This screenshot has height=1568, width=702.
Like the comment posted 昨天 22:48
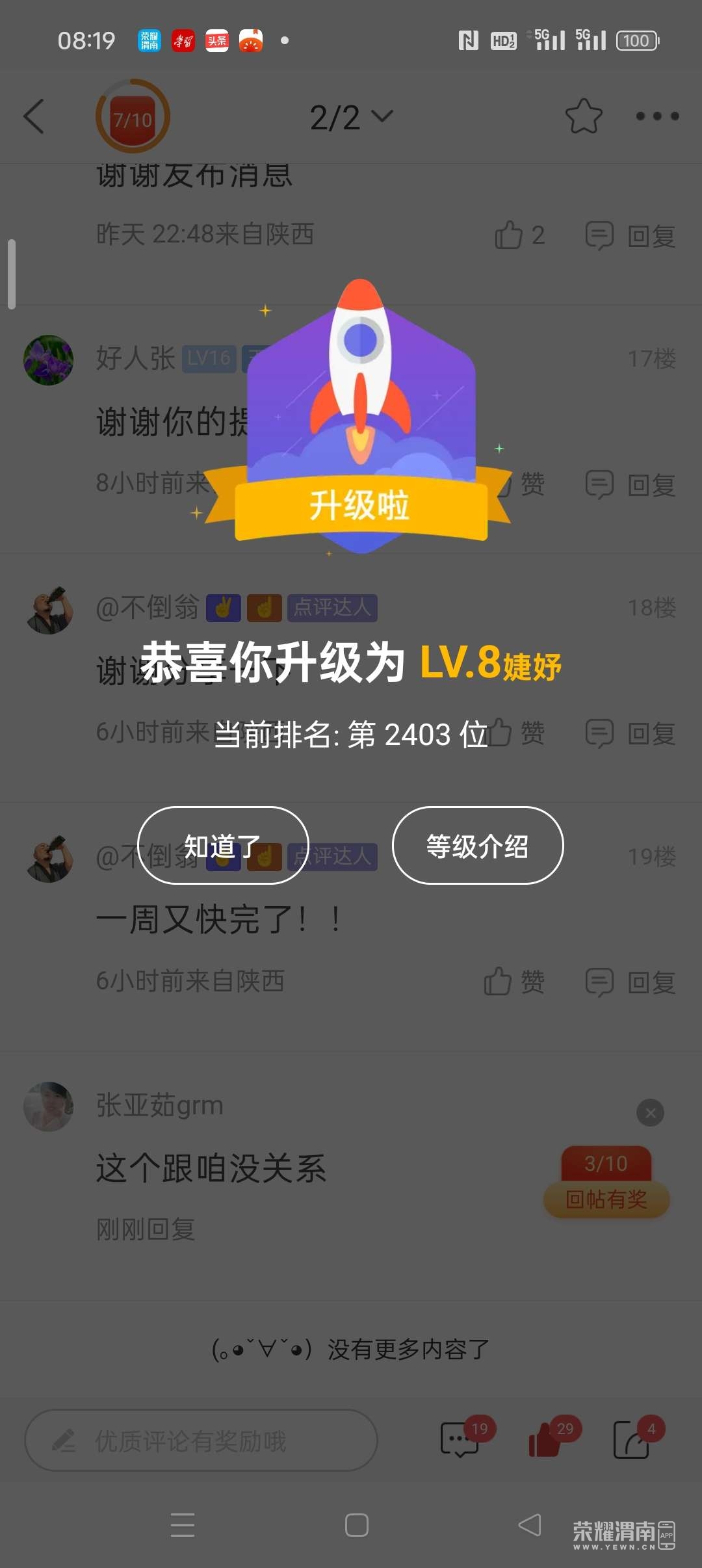pyautogui.click(x=519, y=235)
